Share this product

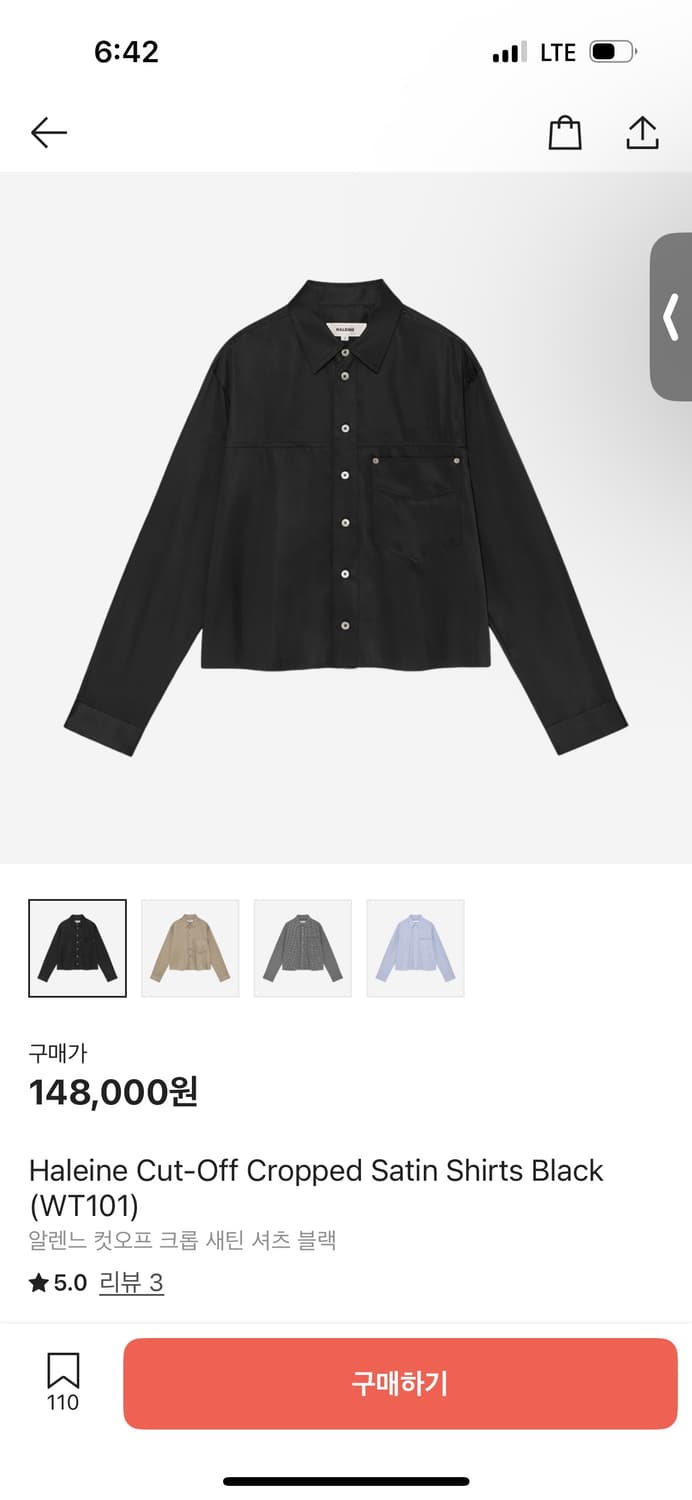pos(642,132)
